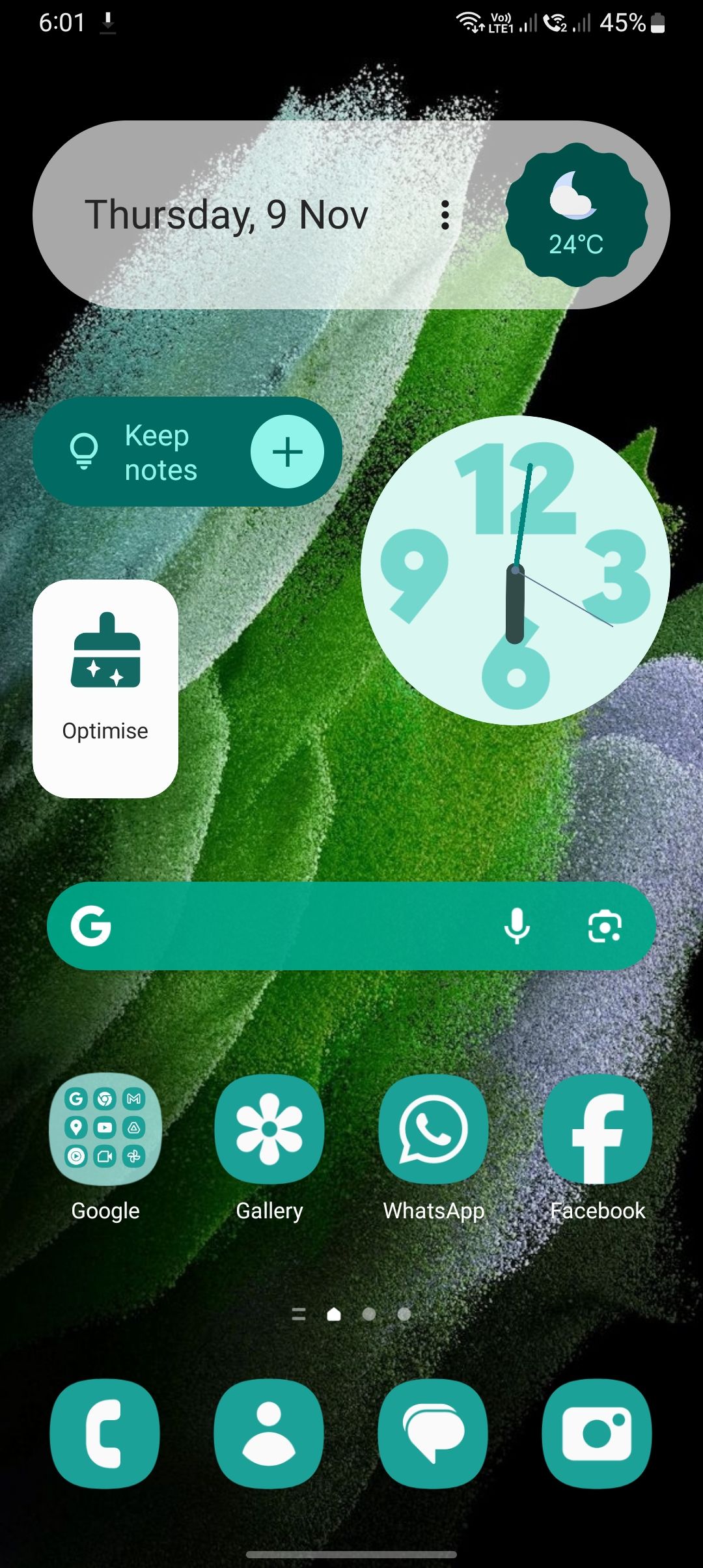The width and height of the screenshot is (703, 1568).
Task: Start a Google voice search with the microphone
Action: point(516,927)
